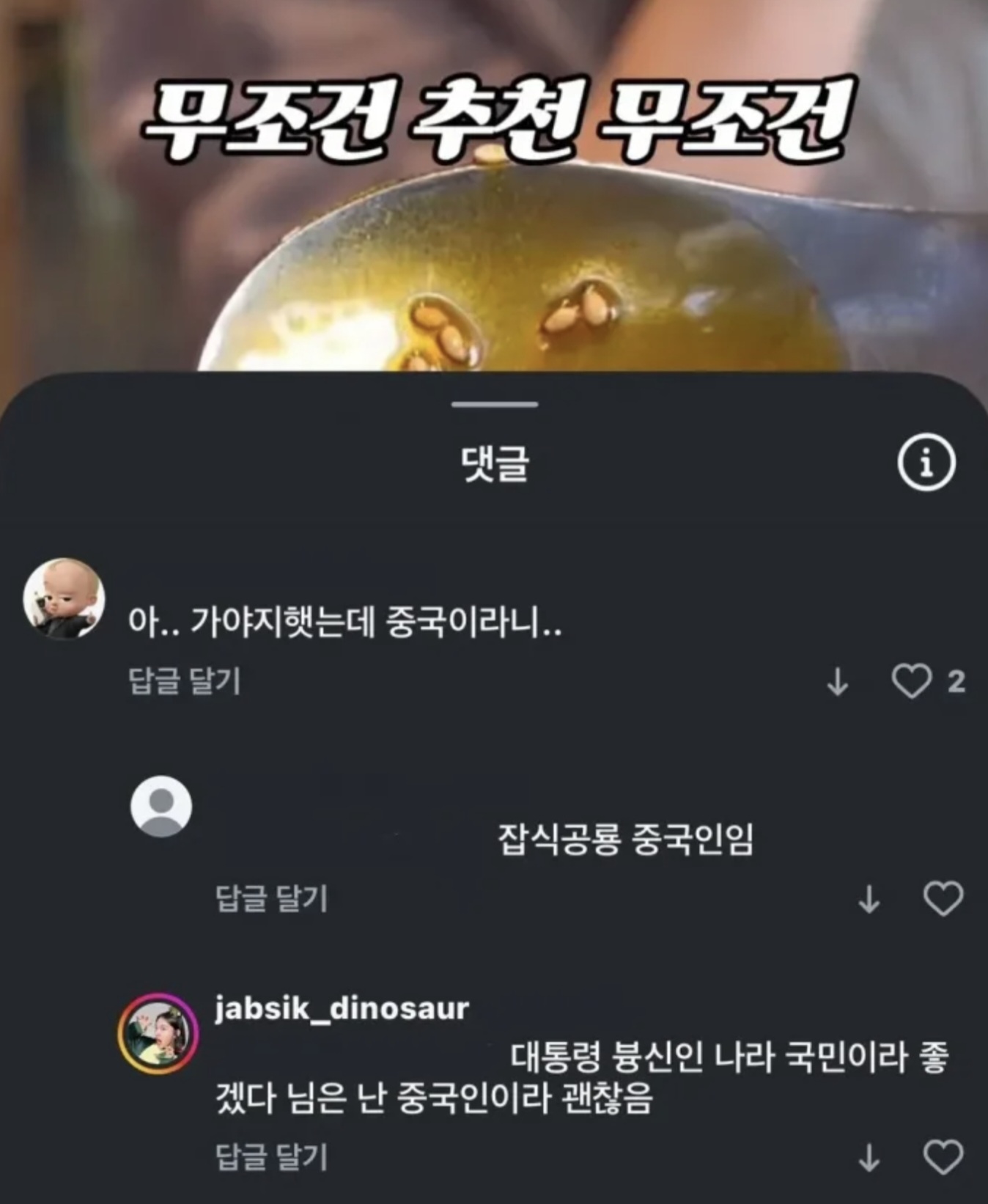Viewport: 988px width, 1204px height.
Task: Open jabsik_dinosaur's profile via username
Action: pos(342,1009)
